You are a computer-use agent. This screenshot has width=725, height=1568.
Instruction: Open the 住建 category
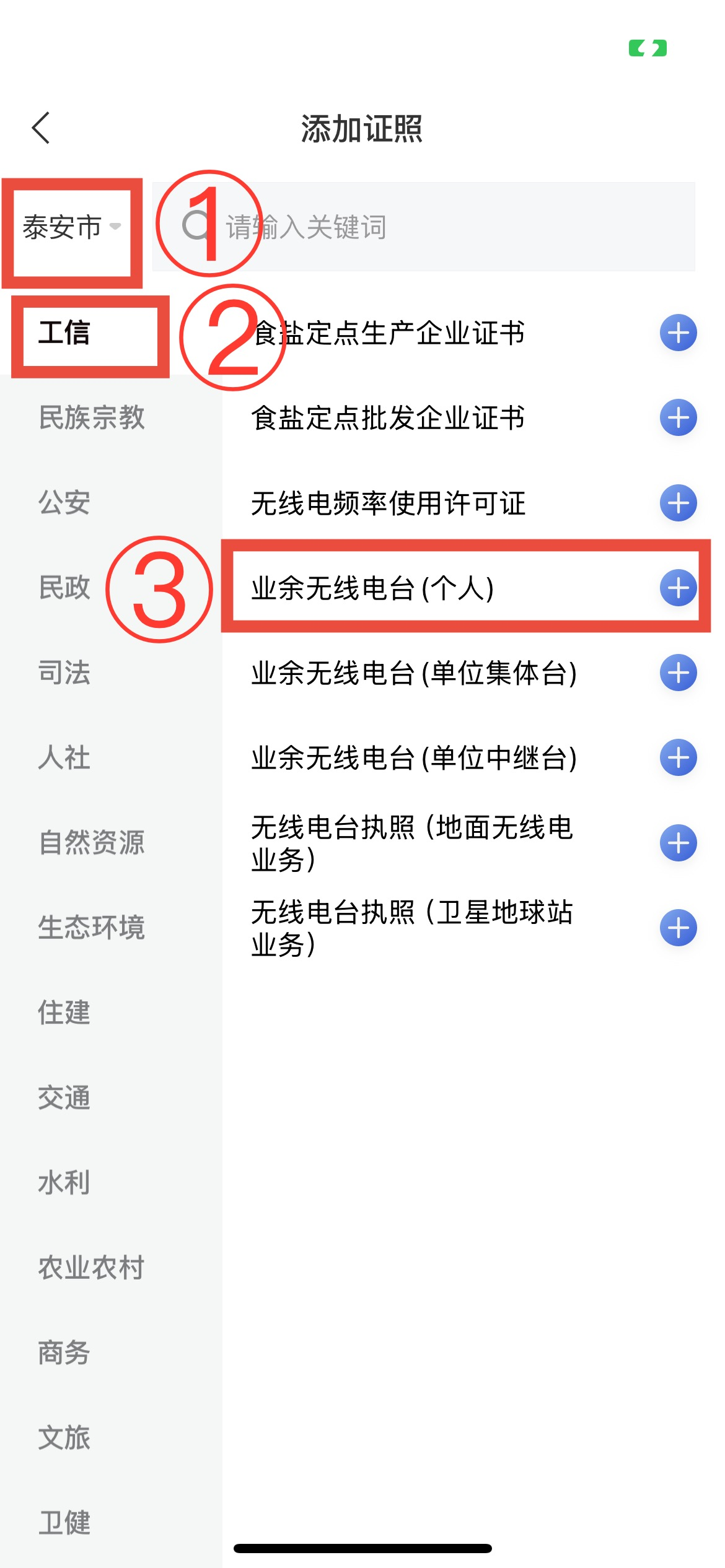[64, 1013]
